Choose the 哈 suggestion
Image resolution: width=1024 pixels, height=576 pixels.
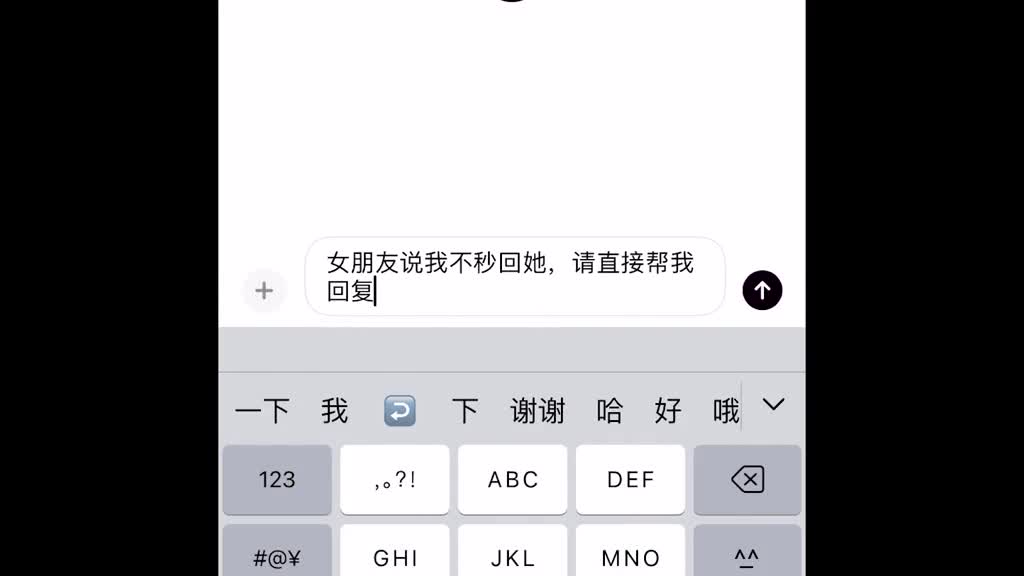point(609,411)
